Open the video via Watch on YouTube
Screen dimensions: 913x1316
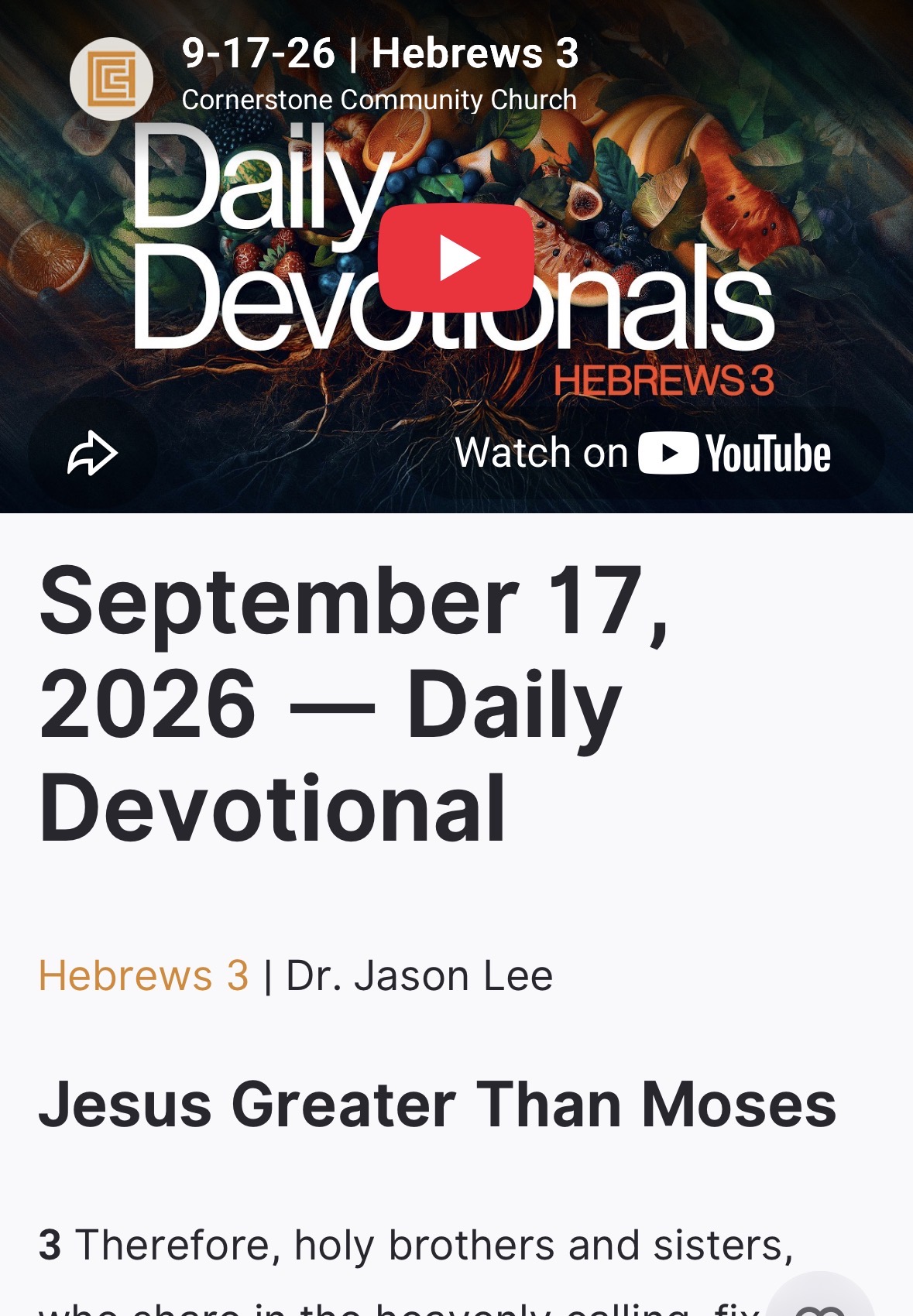pyautogui.click(x=643, y=453)
